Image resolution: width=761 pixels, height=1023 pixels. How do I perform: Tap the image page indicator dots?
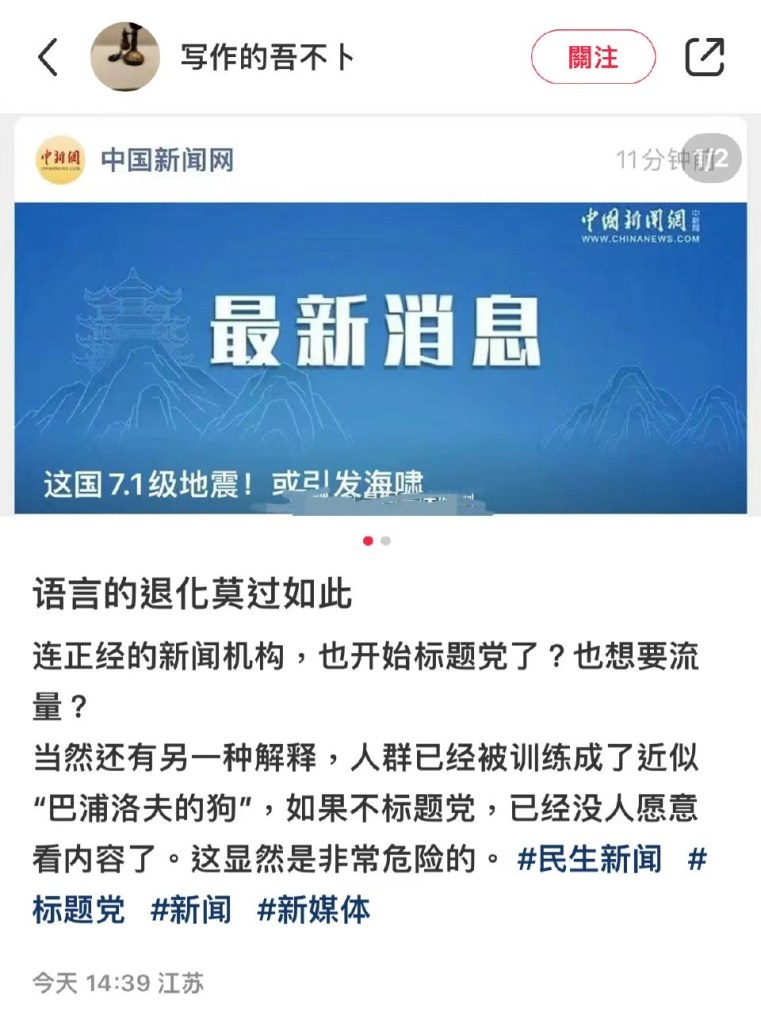click(377, 541)
